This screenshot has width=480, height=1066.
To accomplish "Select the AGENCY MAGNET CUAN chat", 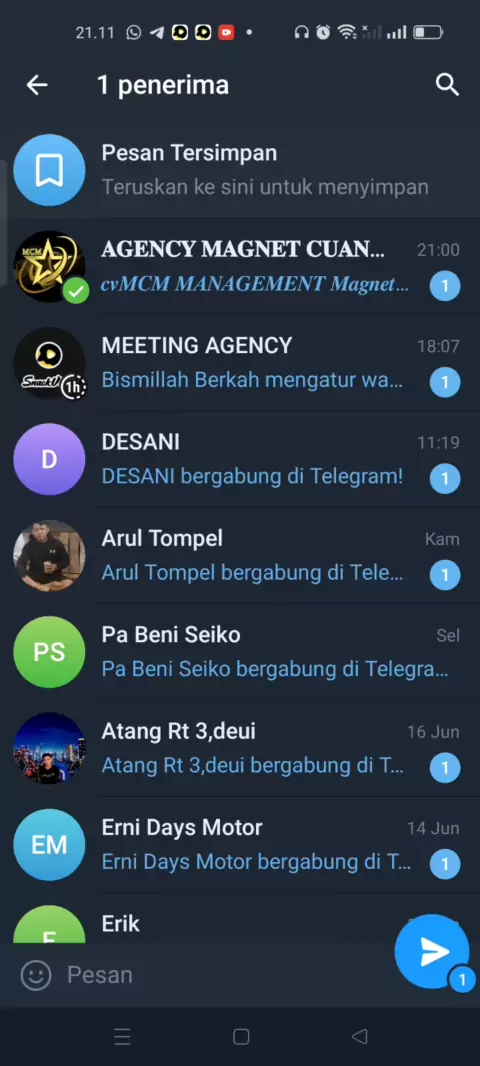I will pyautogui.click(x=240, y=266).
